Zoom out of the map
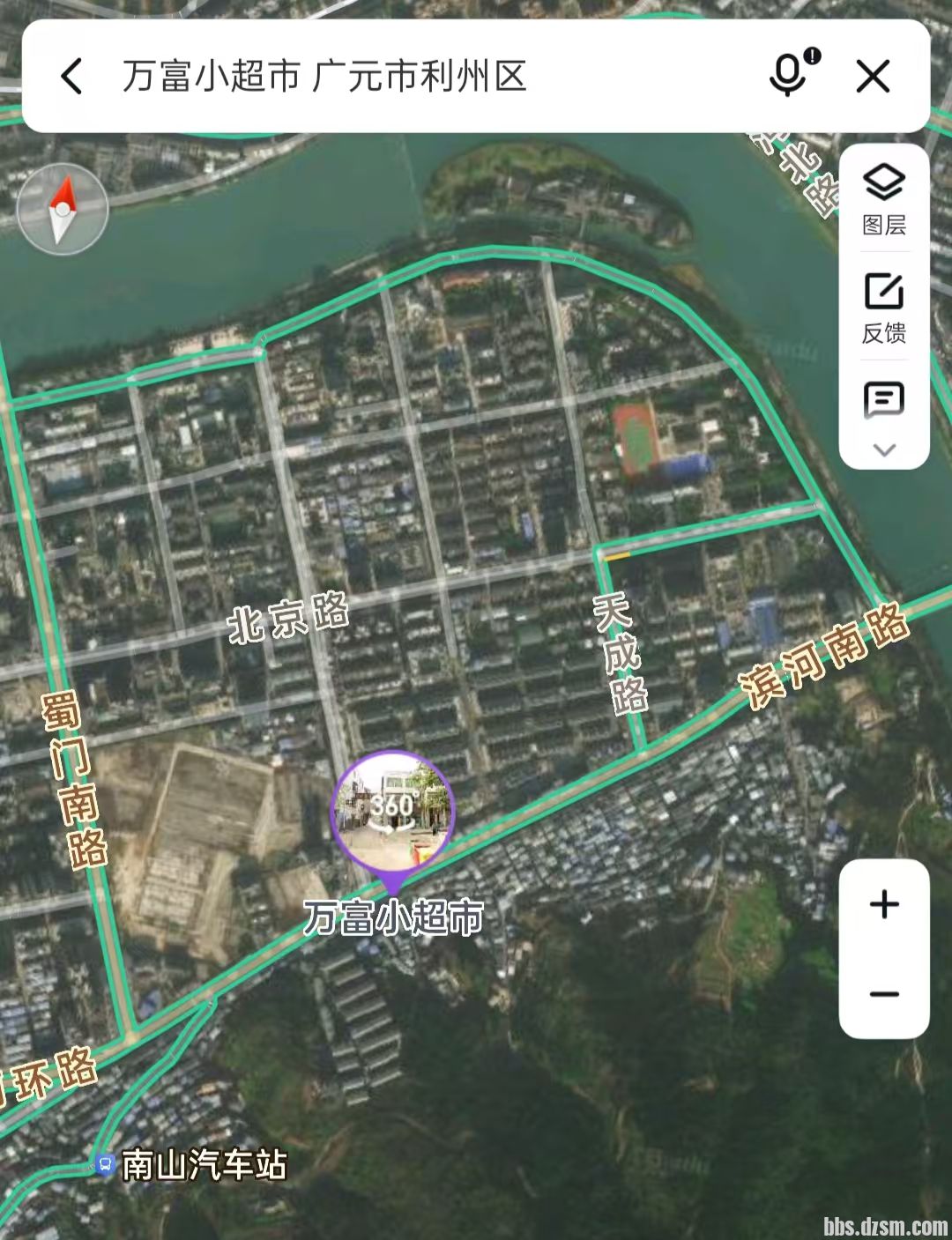Image resolution: width=952 pixels, height=1240 pixels. coord(884,994)
